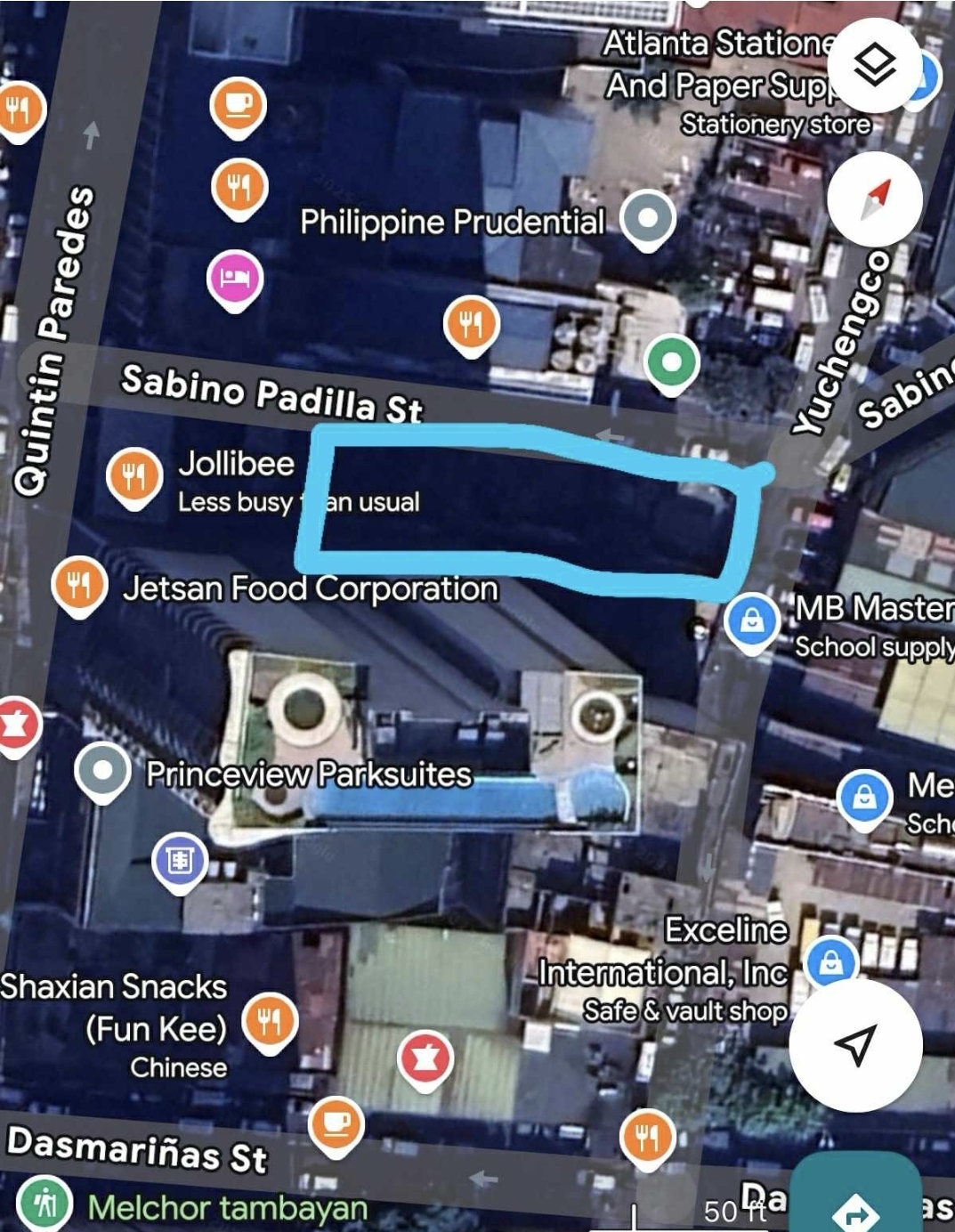
Task: Open the map layers button
Action: [874, 65]
